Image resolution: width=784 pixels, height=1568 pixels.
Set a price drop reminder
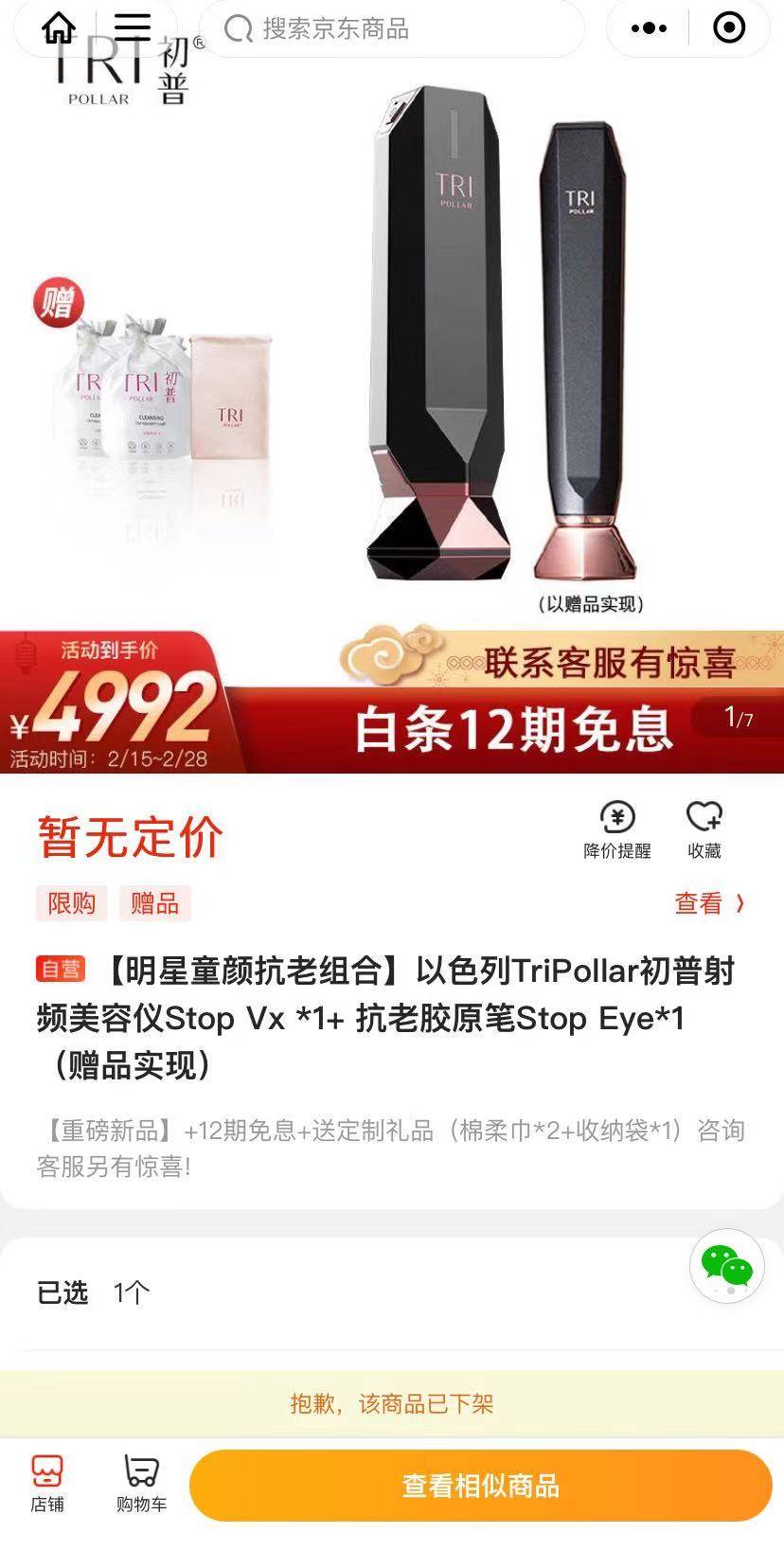coord(617,829)
